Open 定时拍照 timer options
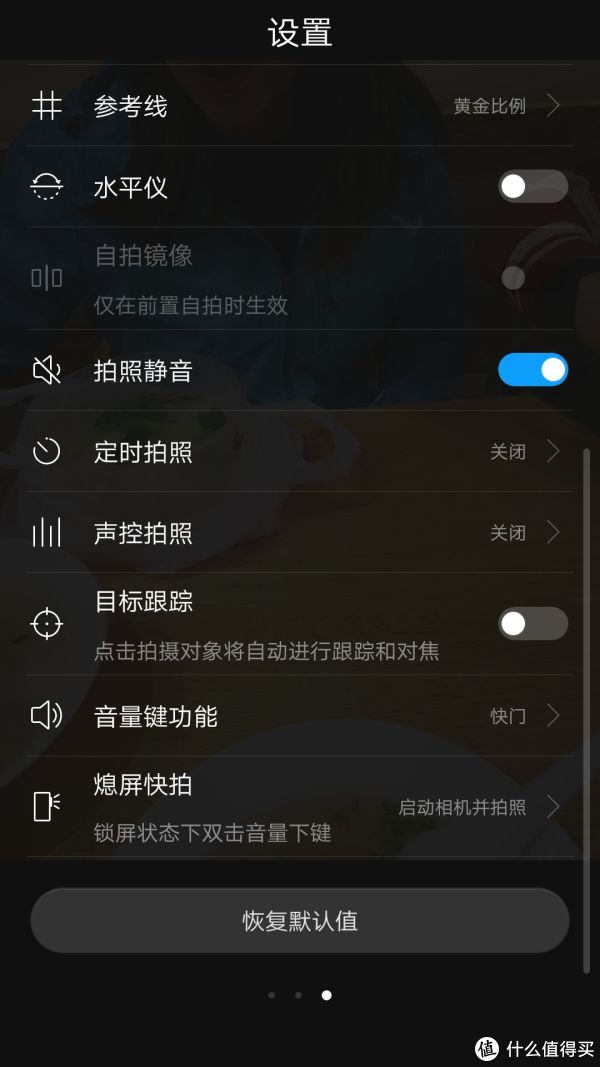 (x=300, y=451)
